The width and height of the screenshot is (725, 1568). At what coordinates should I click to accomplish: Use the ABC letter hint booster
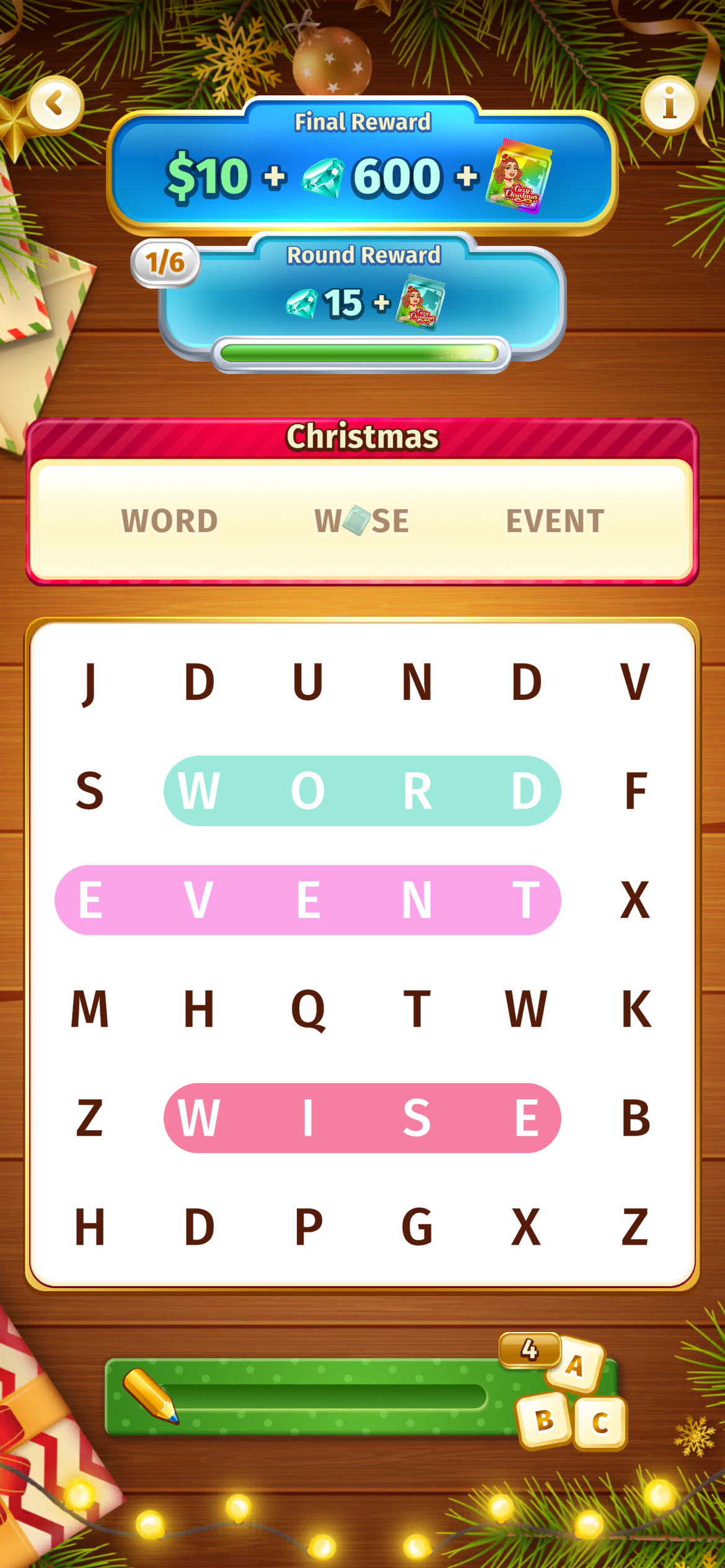(570, 1398)
